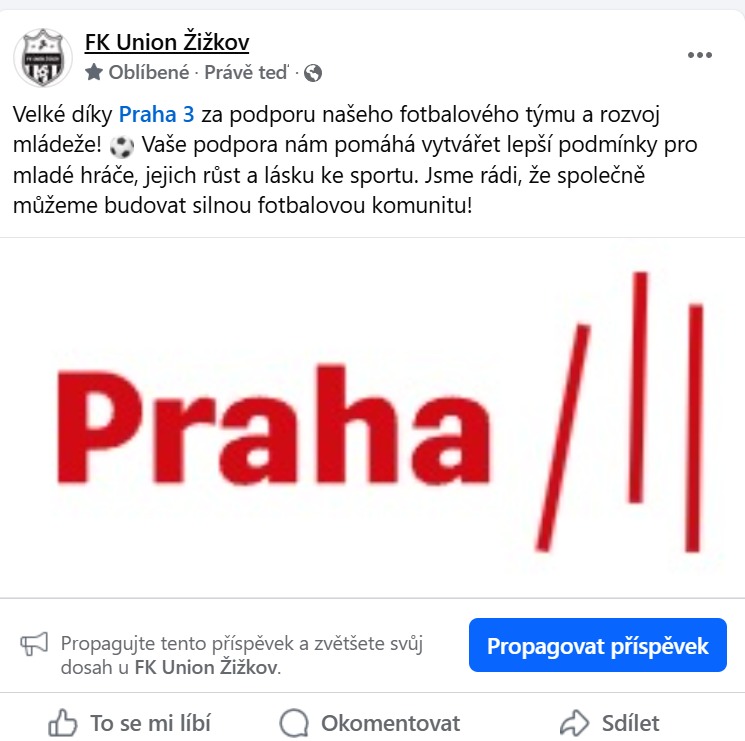Tap the FK Union Žižkov profile picture
The height and width of the screenshot is (741, 745).
click(x=43, y=56)
